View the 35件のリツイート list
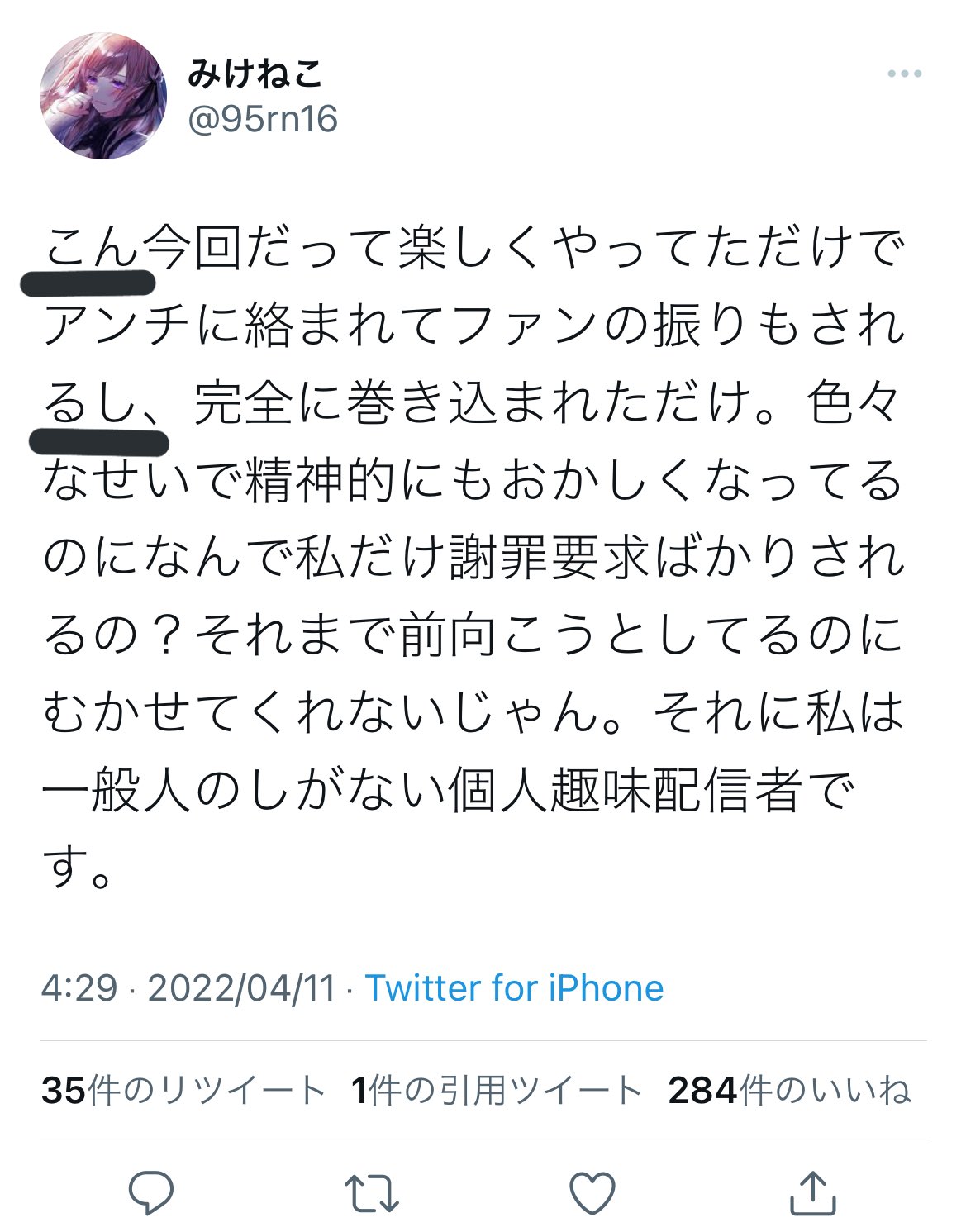 (183, 1091)
